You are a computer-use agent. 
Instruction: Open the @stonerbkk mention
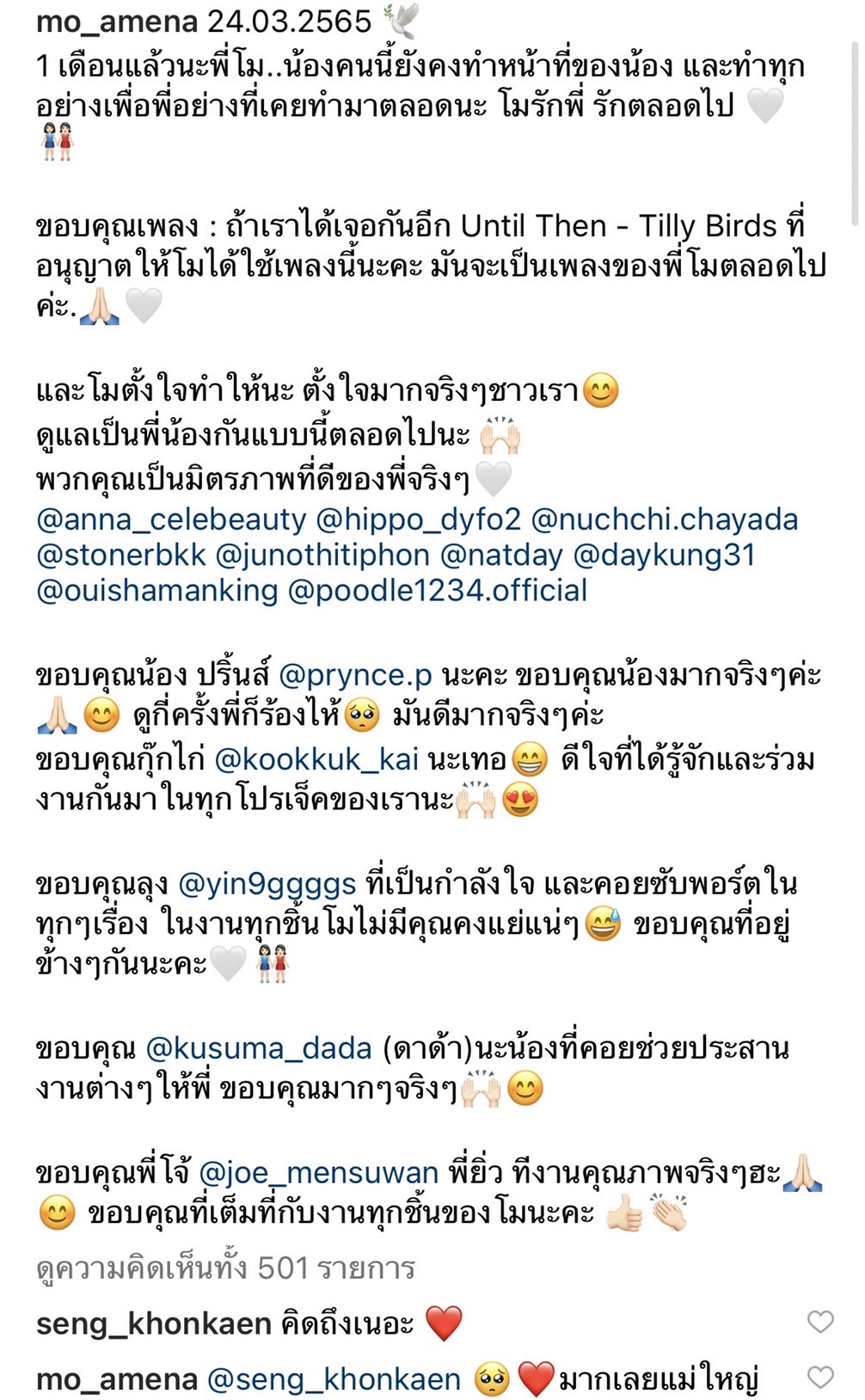pyautogui.click(x=121, y=555)
